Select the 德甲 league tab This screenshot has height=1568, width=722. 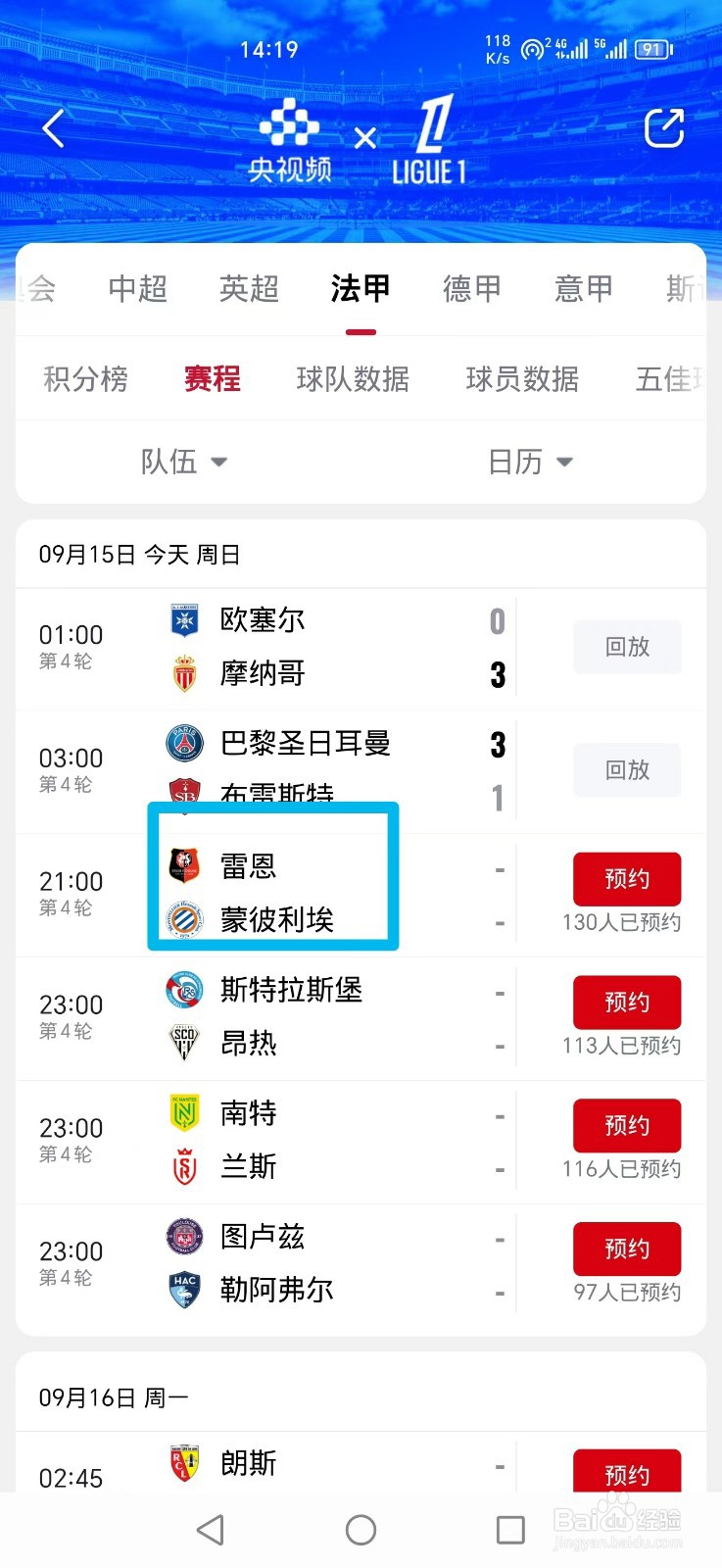pyautogui.click(x=472, y=288)
